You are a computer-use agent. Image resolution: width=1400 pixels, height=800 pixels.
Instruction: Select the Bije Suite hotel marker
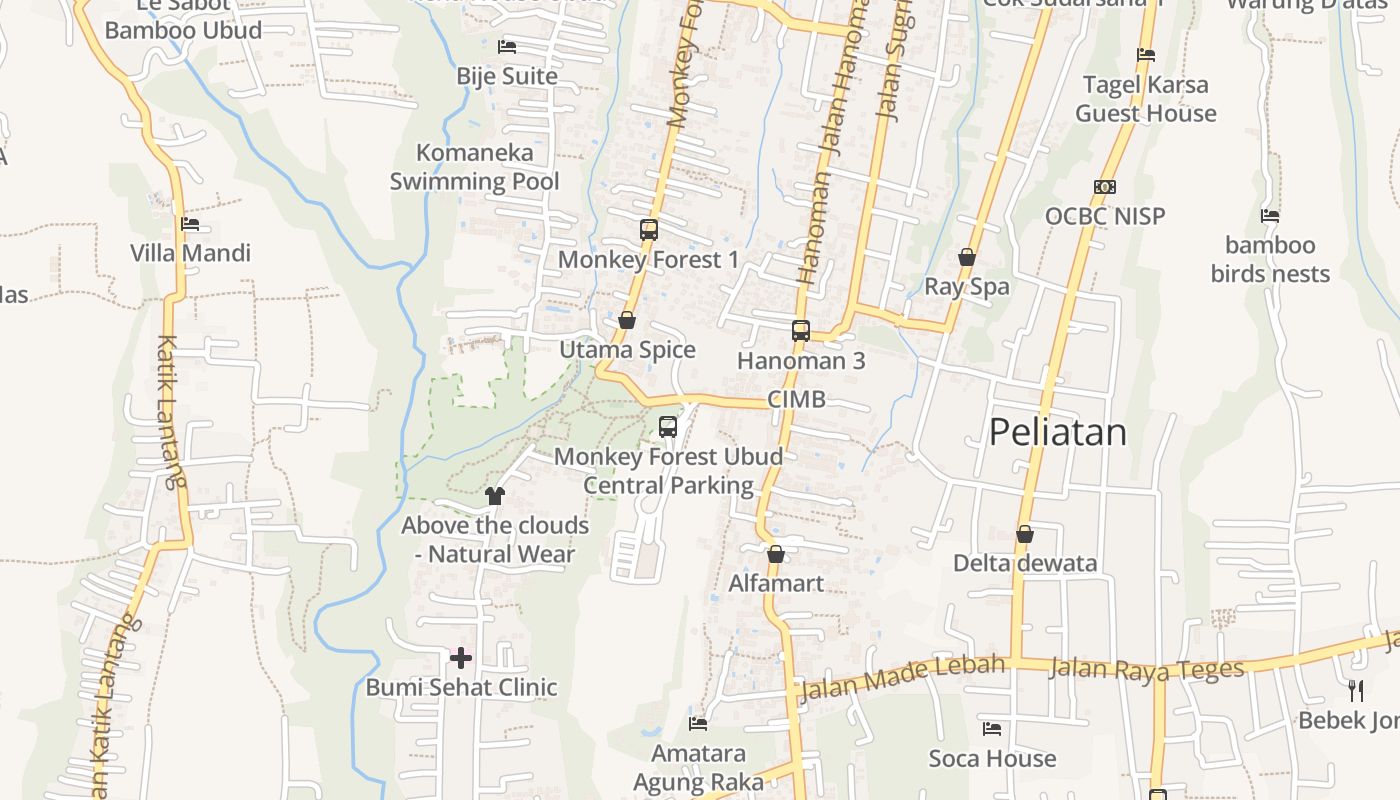(x=507, y=46)
